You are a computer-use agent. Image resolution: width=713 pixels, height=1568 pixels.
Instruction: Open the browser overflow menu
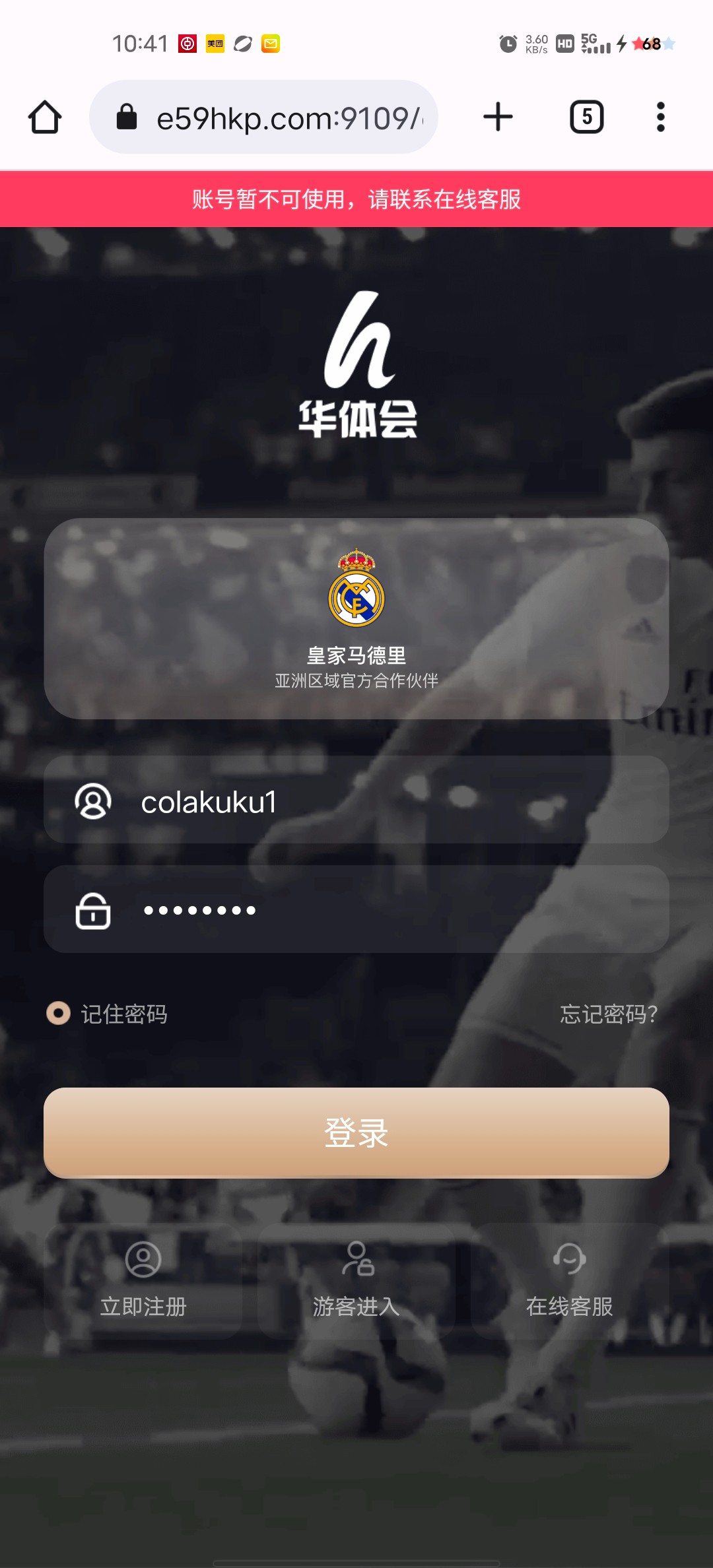(660, 117)
